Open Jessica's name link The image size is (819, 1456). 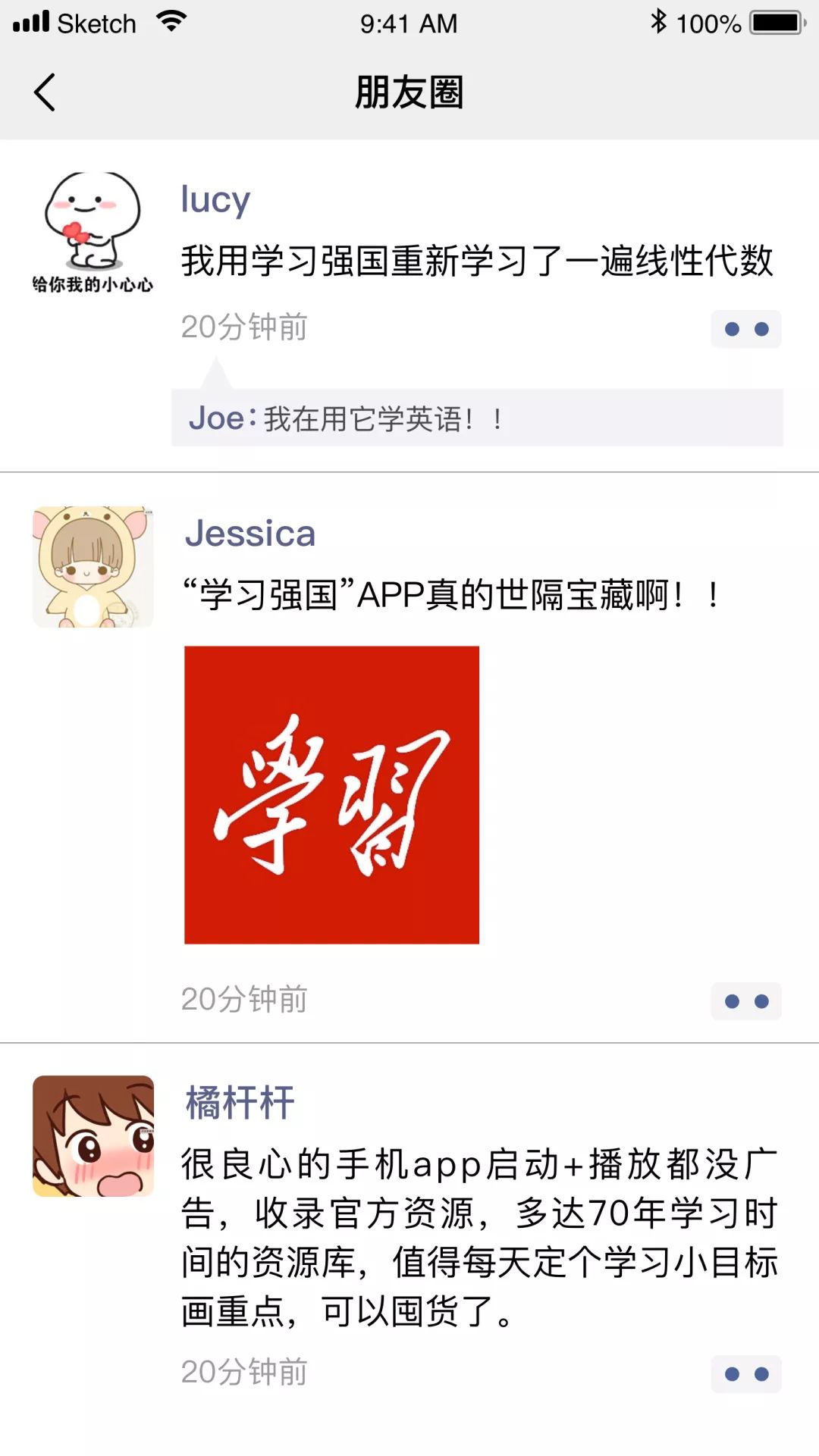point(250,534)
